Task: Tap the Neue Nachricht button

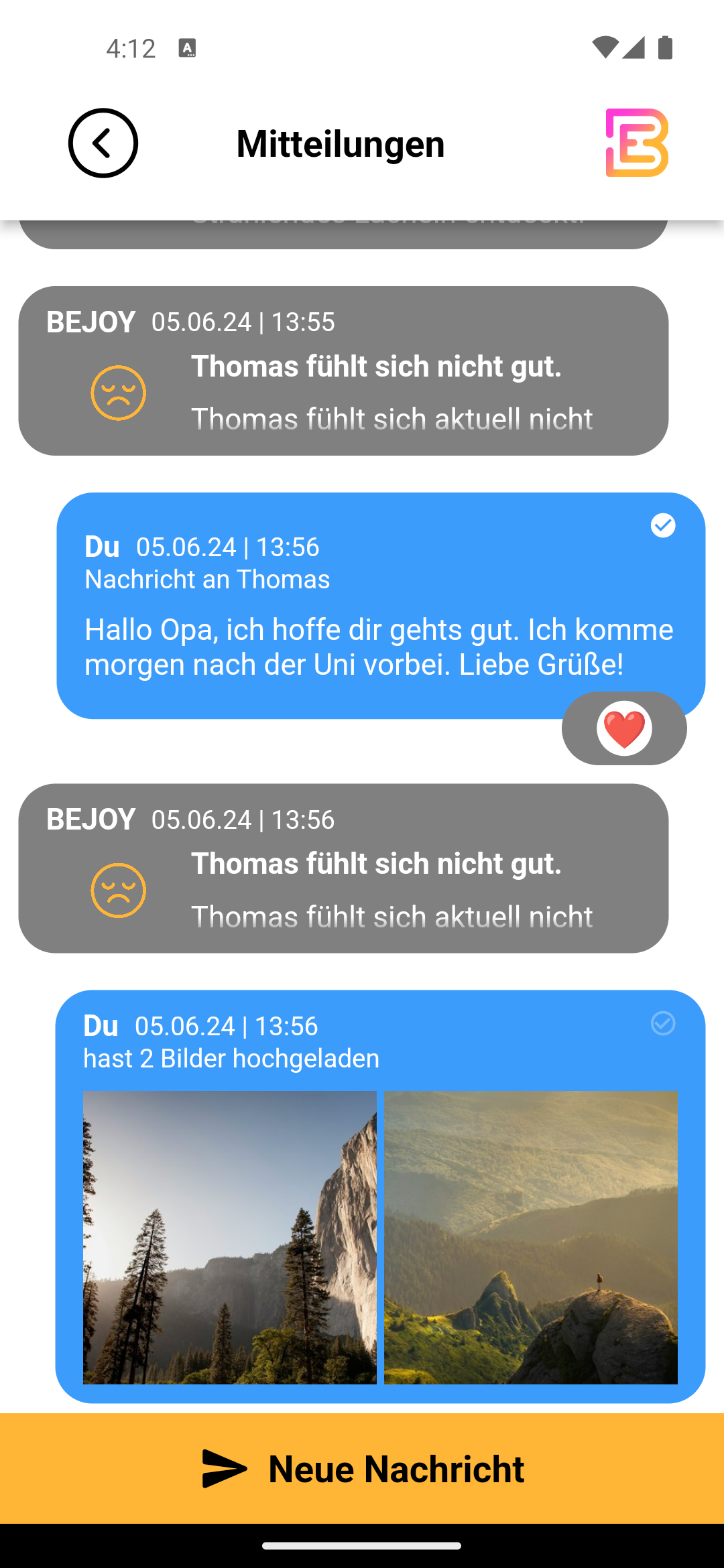Action: [x=362, y=1469]
